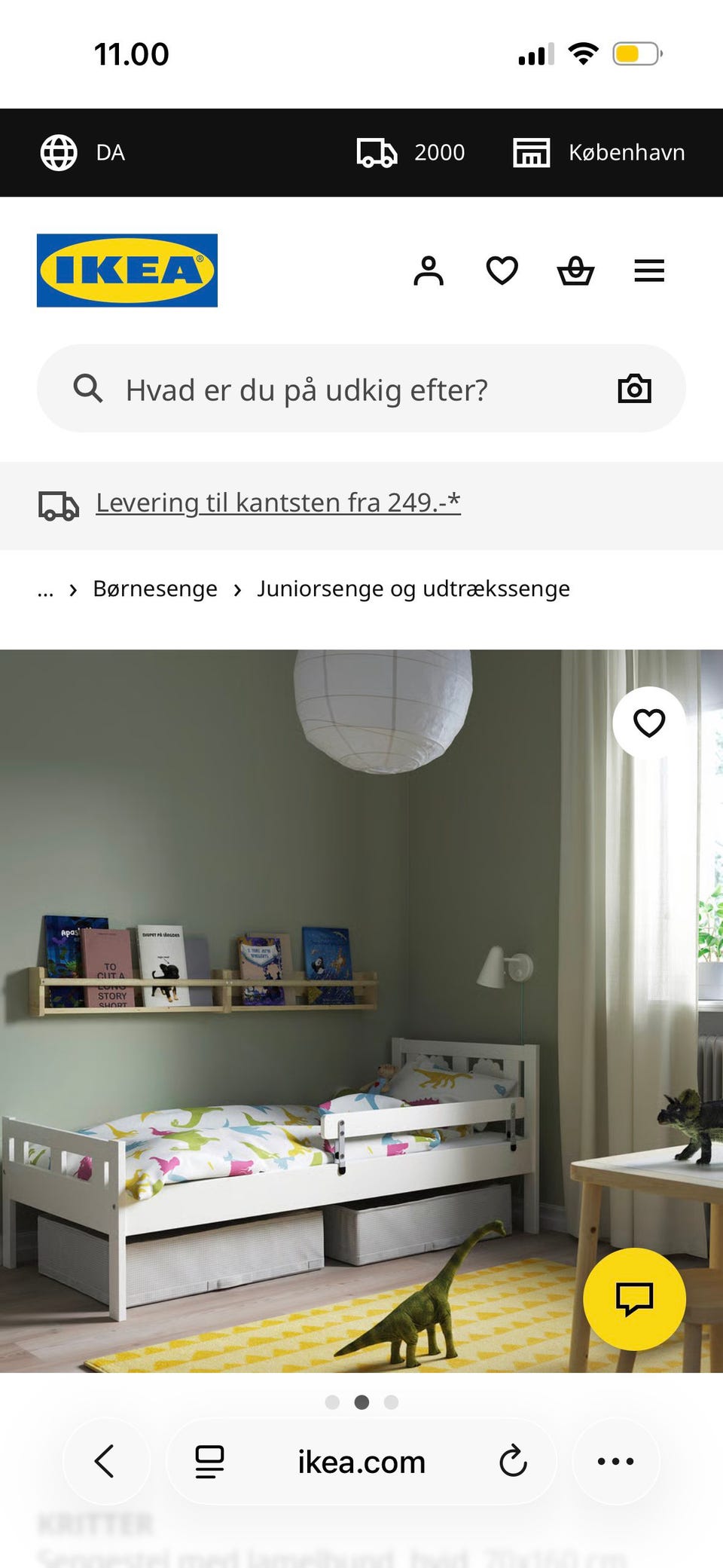Open the wishlist heart icon in header
Viewport: 723px width, 1568px height.
(502, 271)
